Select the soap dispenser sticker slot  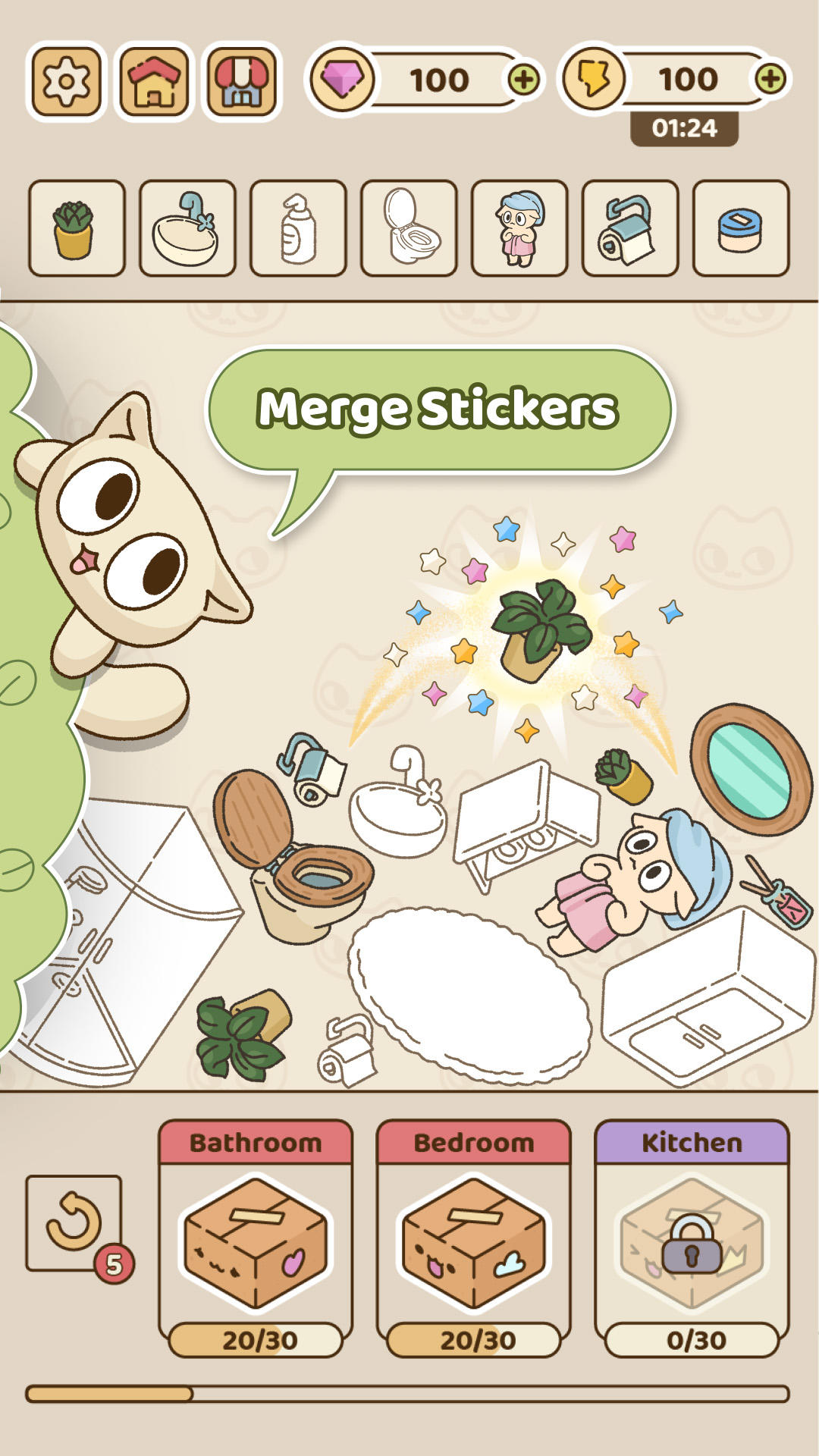(298, 228)
